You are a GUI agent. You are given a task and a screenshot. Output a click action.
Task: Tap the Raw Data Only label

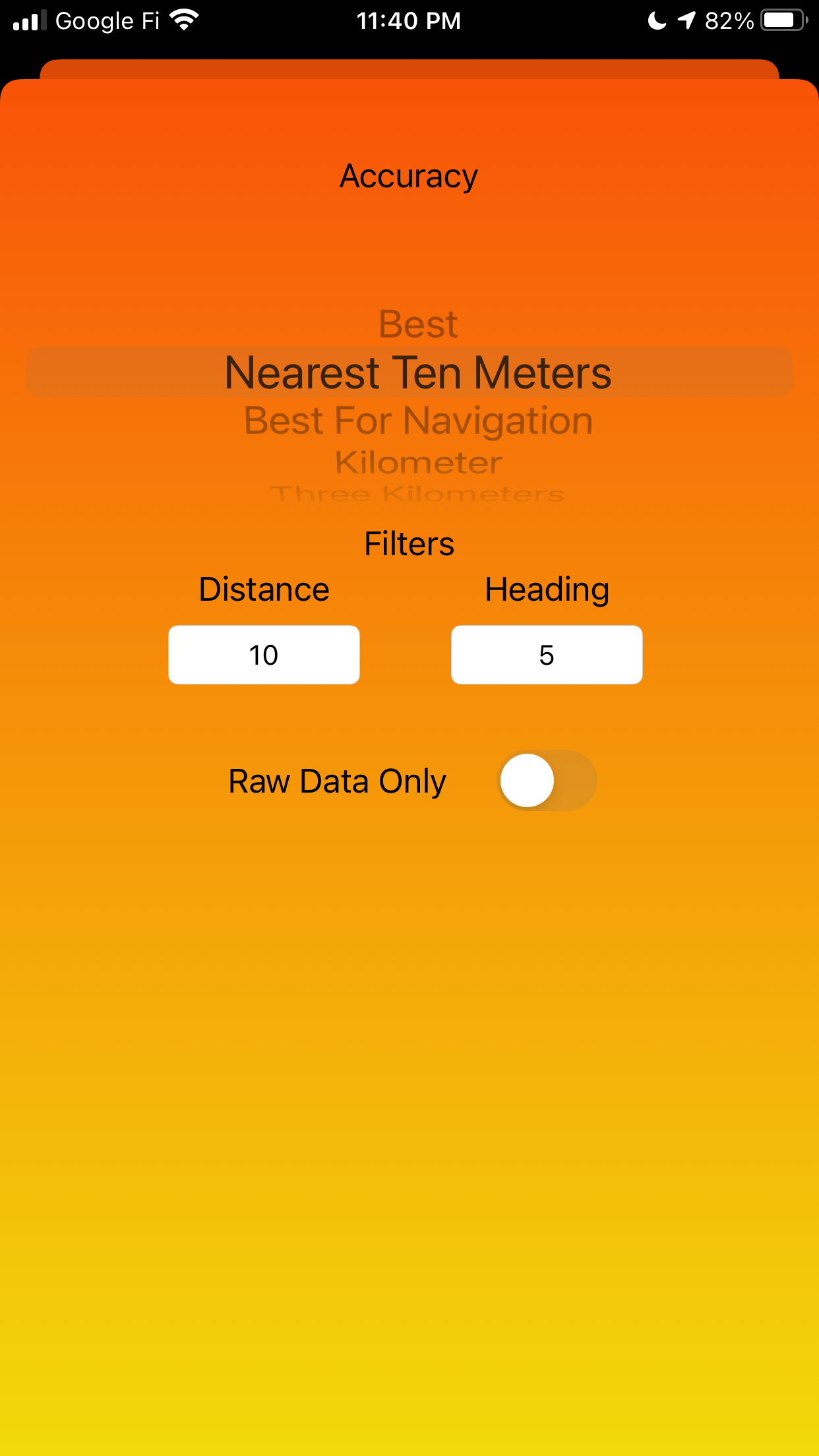pos(337,780)
